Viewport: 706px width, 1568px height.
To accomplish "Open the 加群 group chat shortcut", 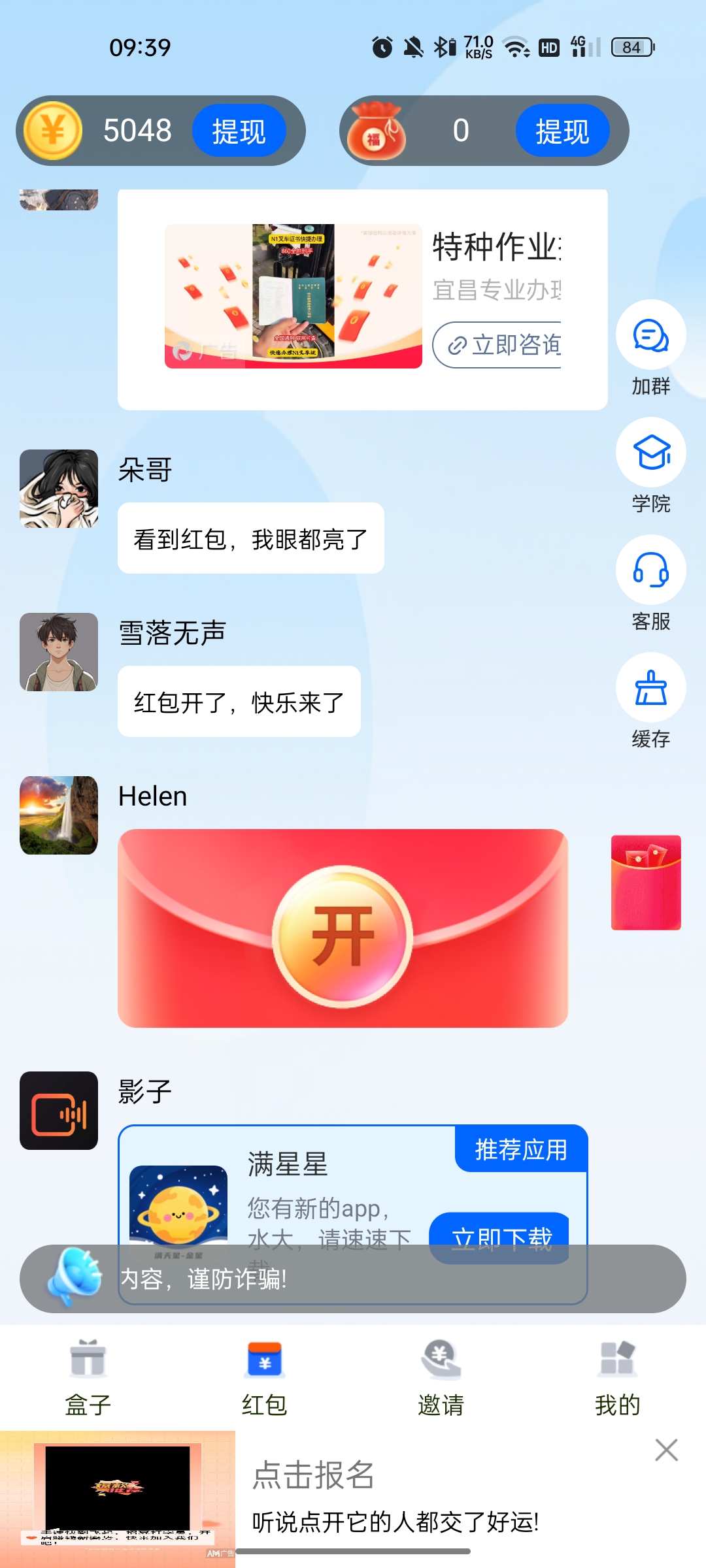I will (x=650, y=336).
